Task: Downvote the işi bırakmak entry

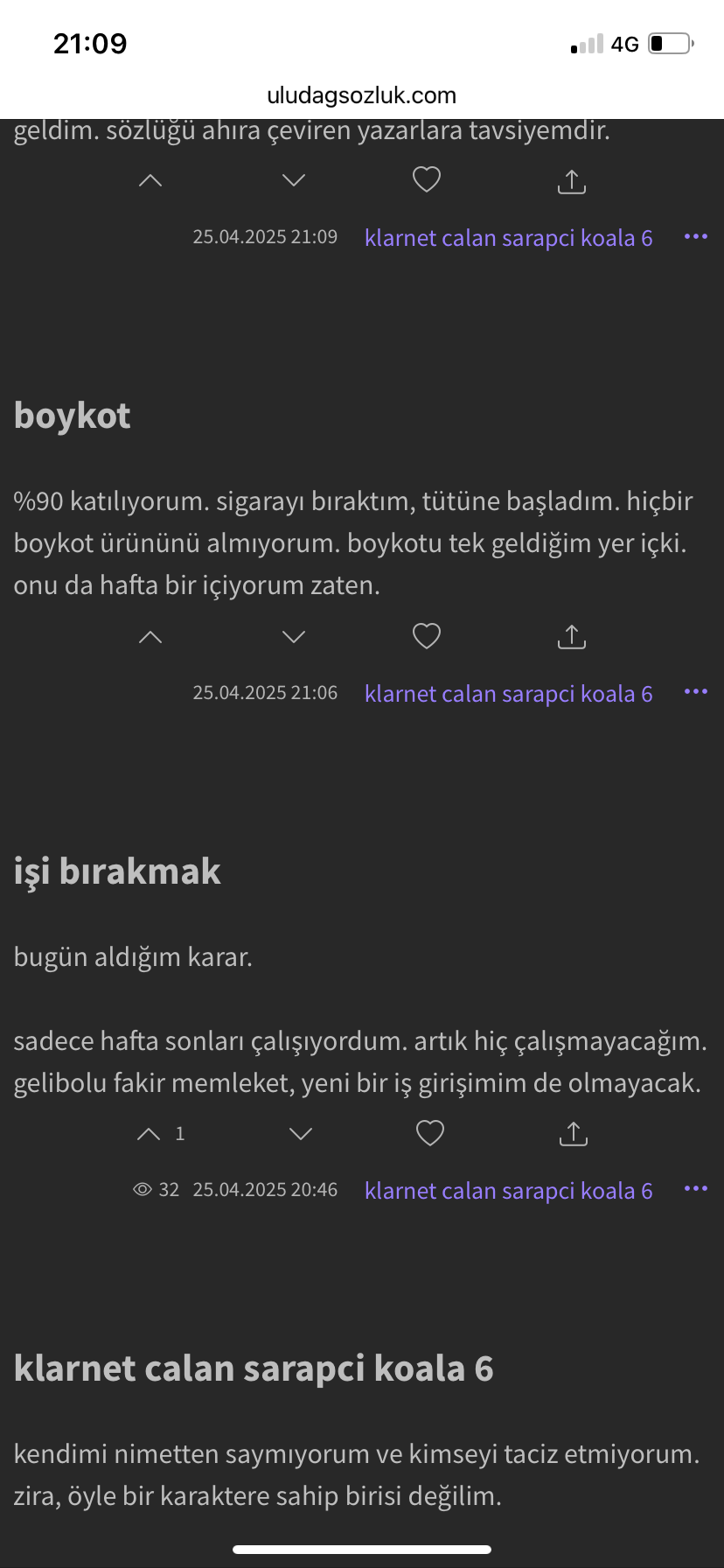Action: click(301, 1134)
